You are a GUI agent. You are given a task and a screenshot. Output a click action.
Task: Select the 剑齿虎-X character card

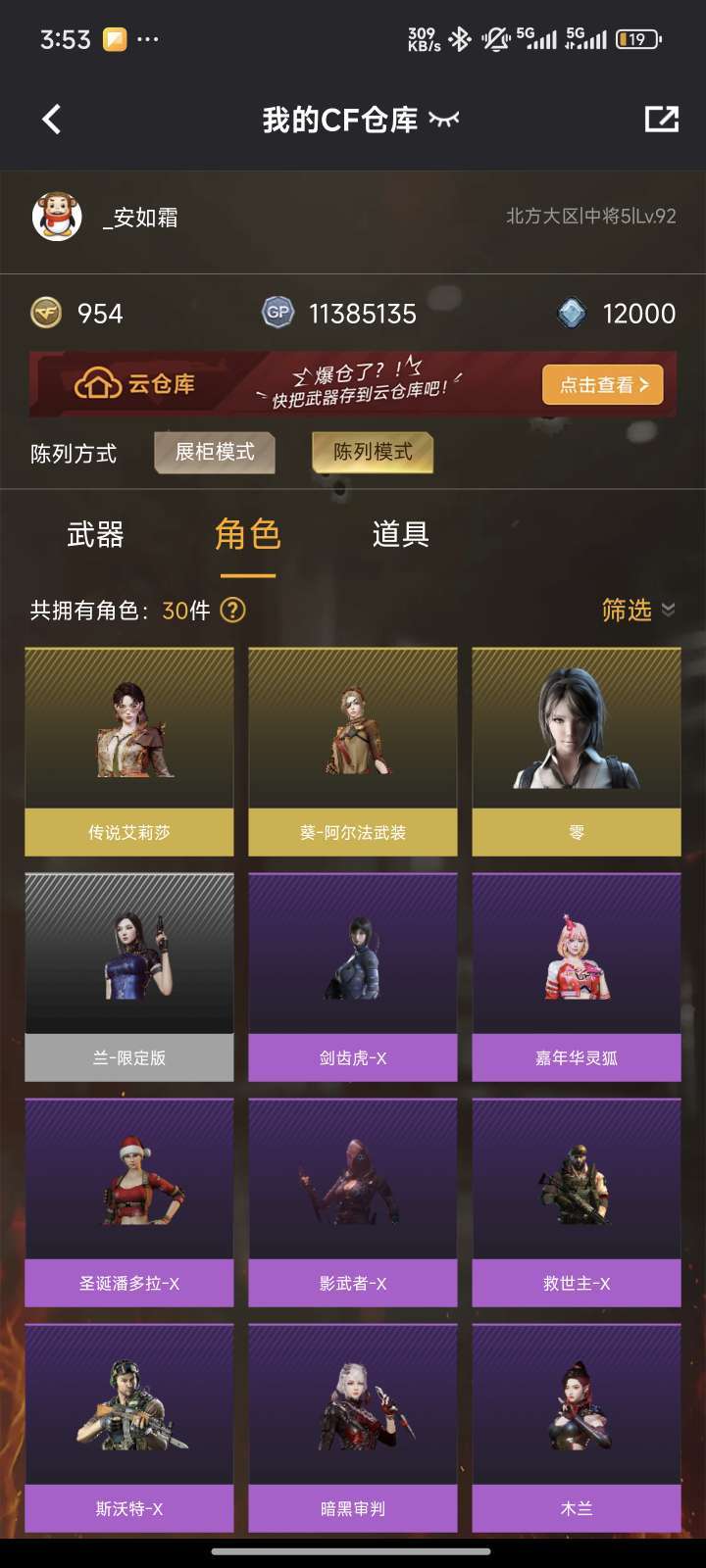(353, 977)
